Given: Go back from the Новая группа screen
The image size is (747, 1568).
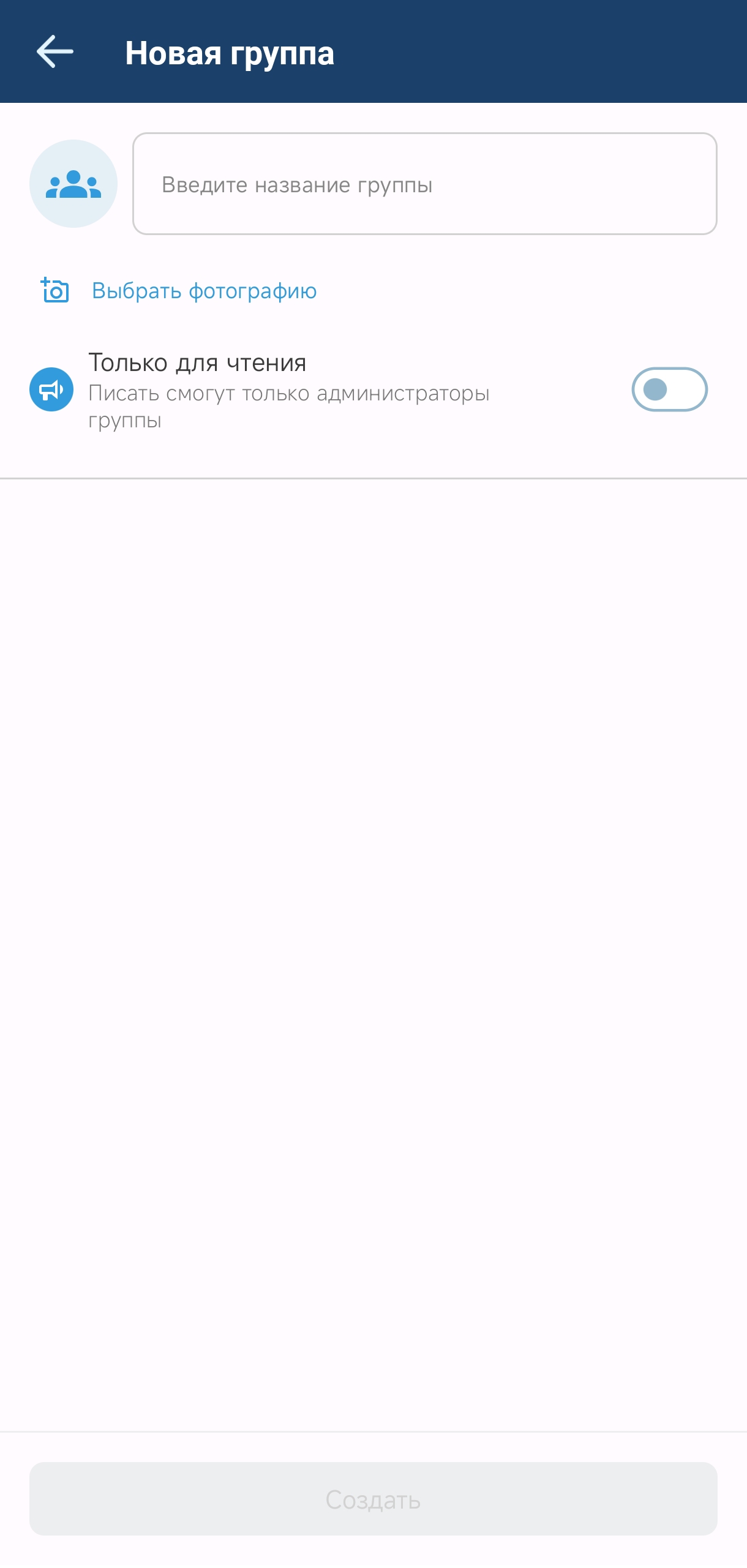Looking at the screenshot, I should 55,51.
